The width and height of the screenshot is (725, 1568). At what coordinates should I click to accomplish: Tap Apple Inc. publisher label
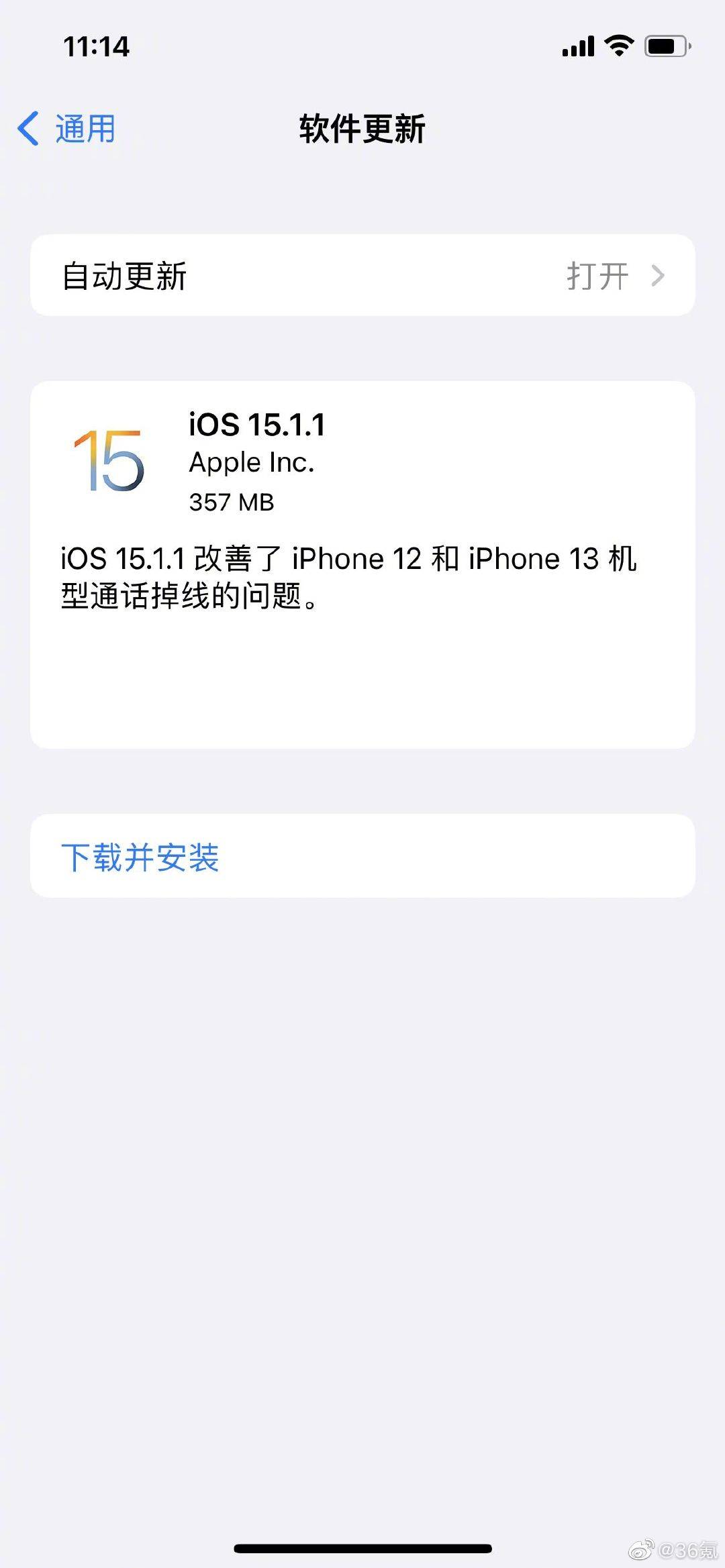click(252, 462)
